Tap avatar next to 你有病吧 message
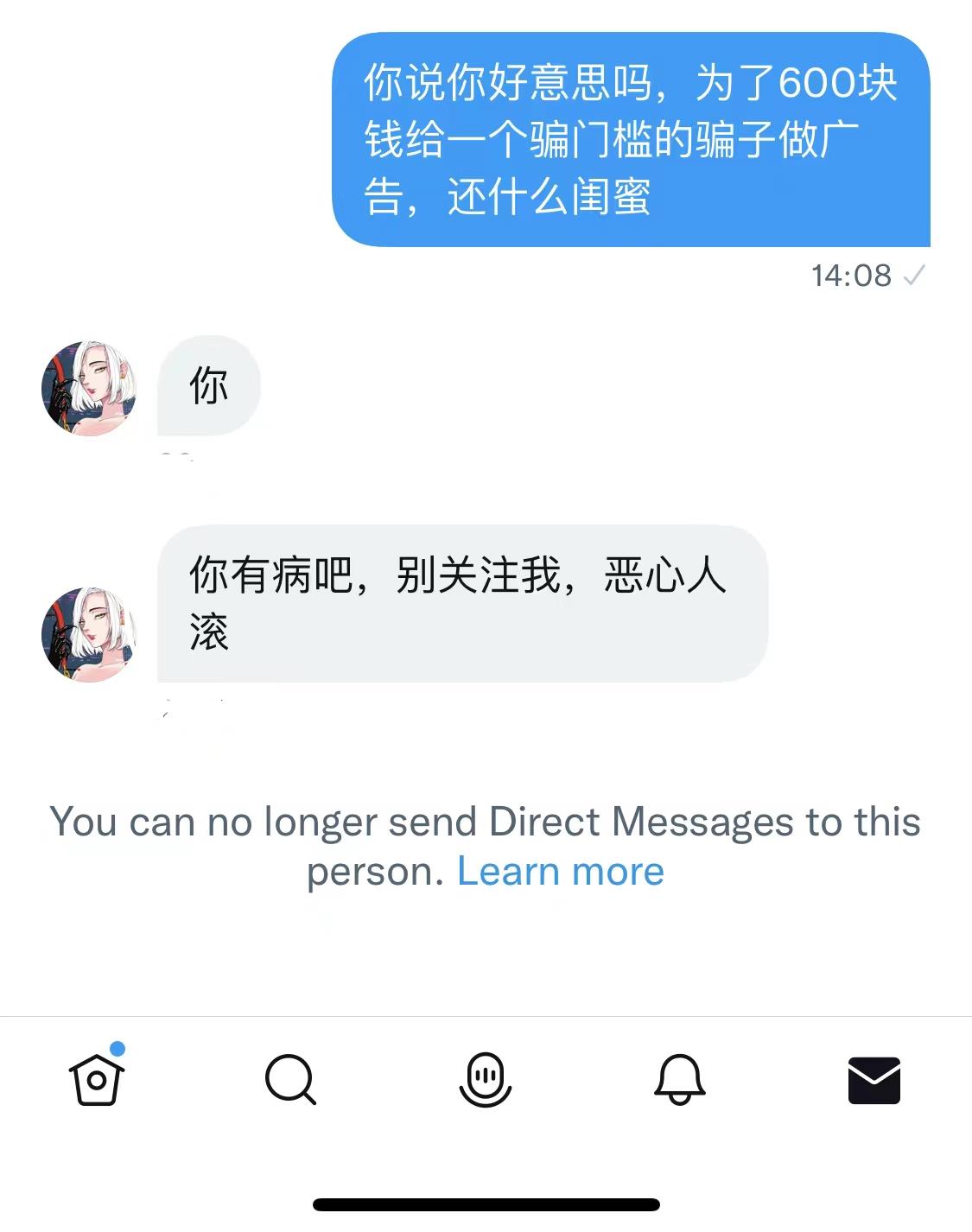972x1232 pixels. [89, 635]
